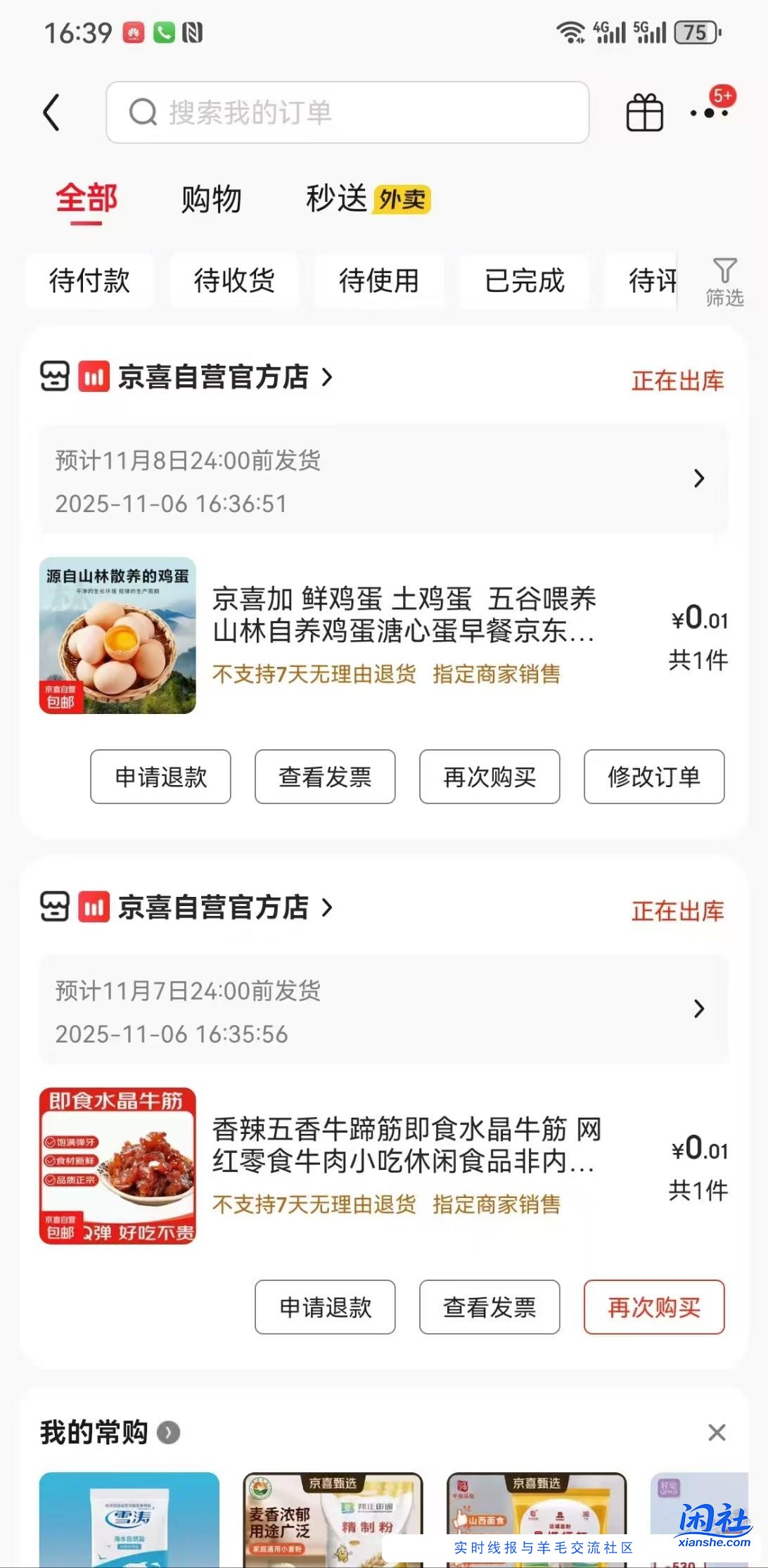
Task: Check the battery indicator showing 75
Action: click(x=695, y=32)
